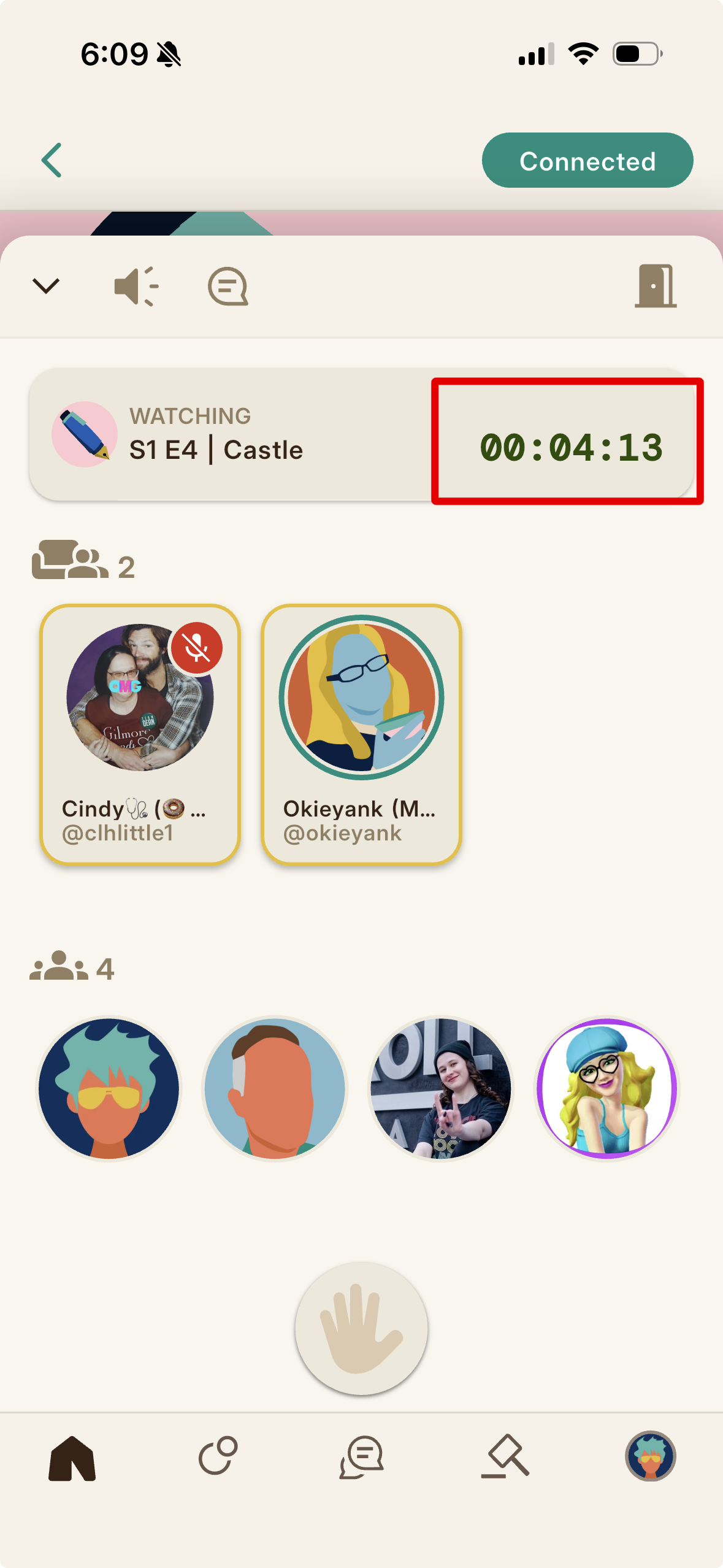The height and width of the screenshot is (1568, 723).
Task: Open the messages tab in bottom bar
Action: click(x=362, y=1457)
